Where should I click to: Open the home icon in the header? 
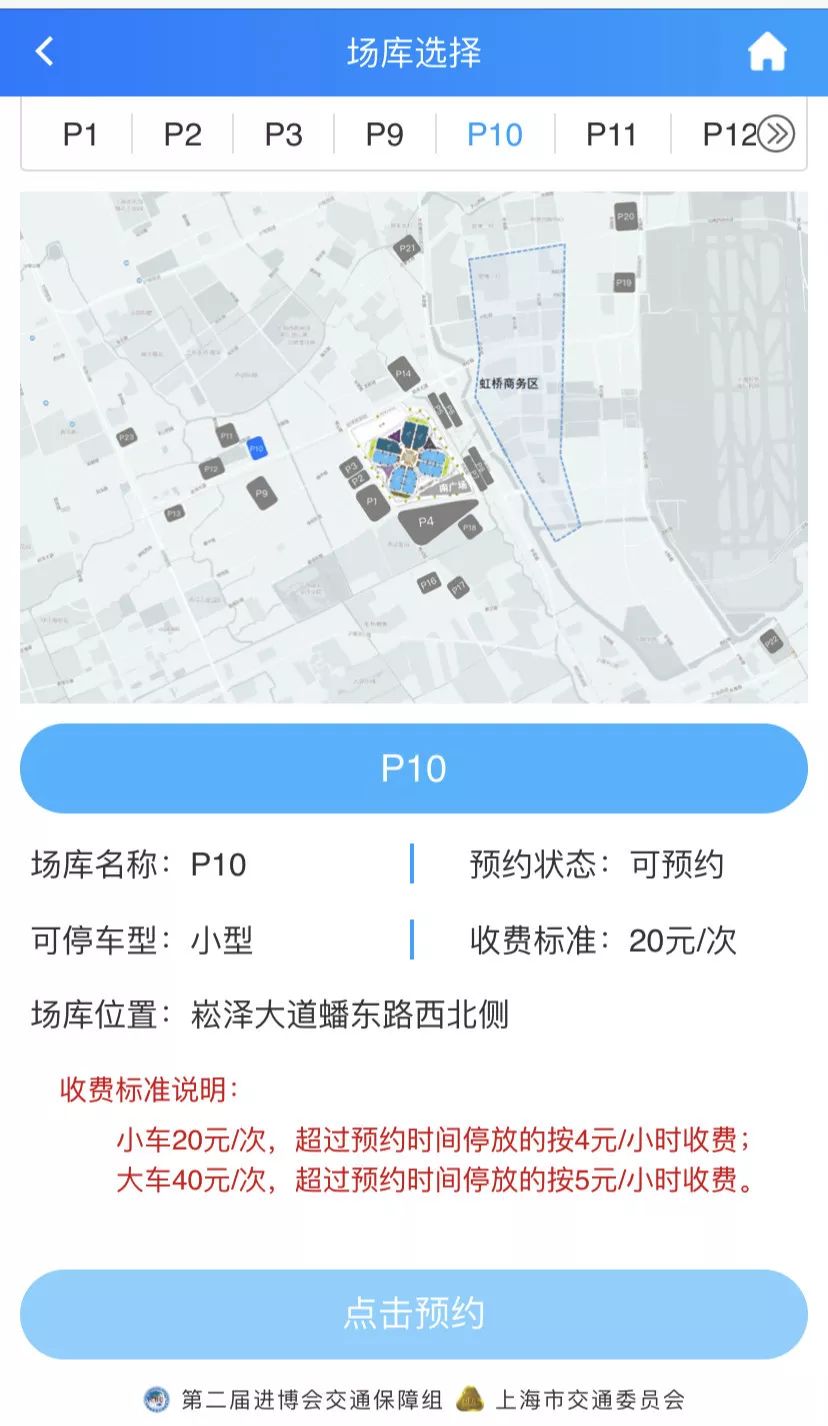[x=767, y=52]
